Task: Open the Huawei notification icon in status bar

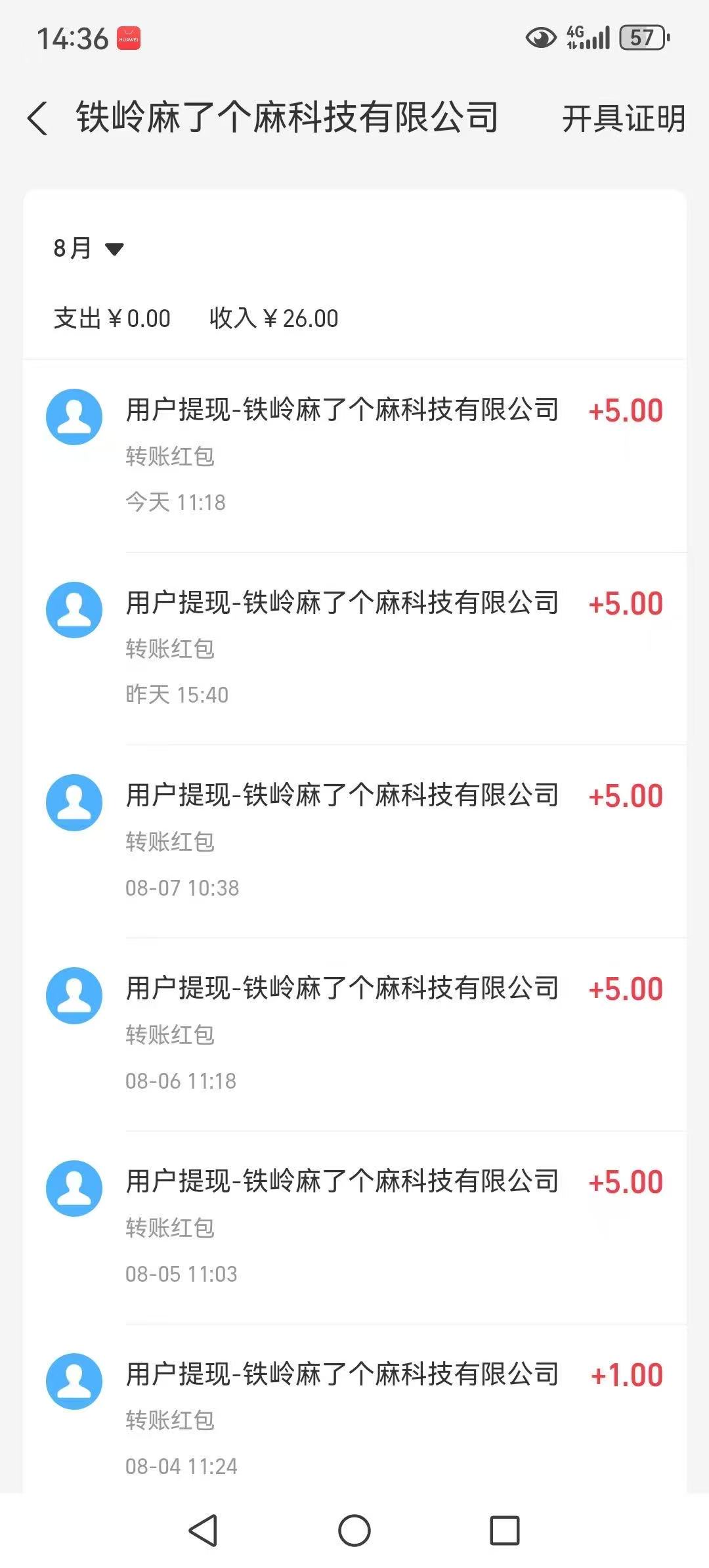Action: point(129,39)
